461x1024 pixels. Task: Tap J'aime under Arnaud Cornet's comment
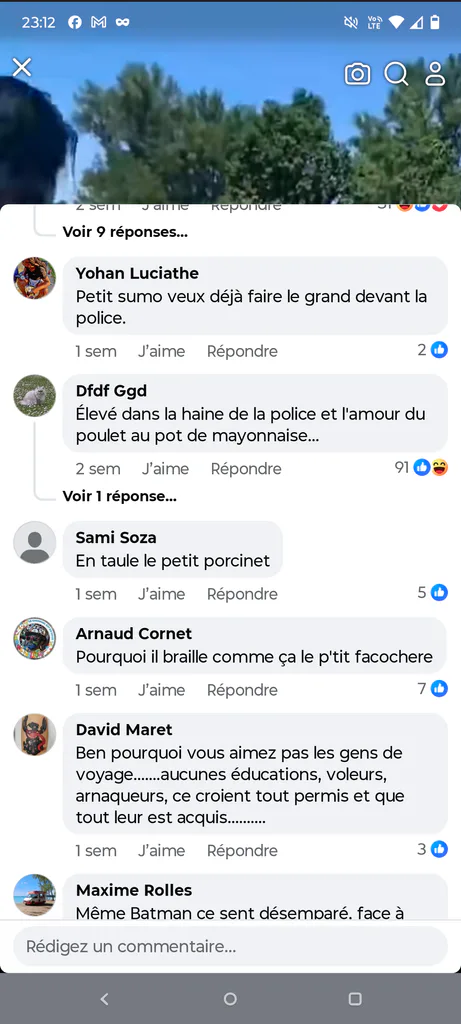pos(161,690)
